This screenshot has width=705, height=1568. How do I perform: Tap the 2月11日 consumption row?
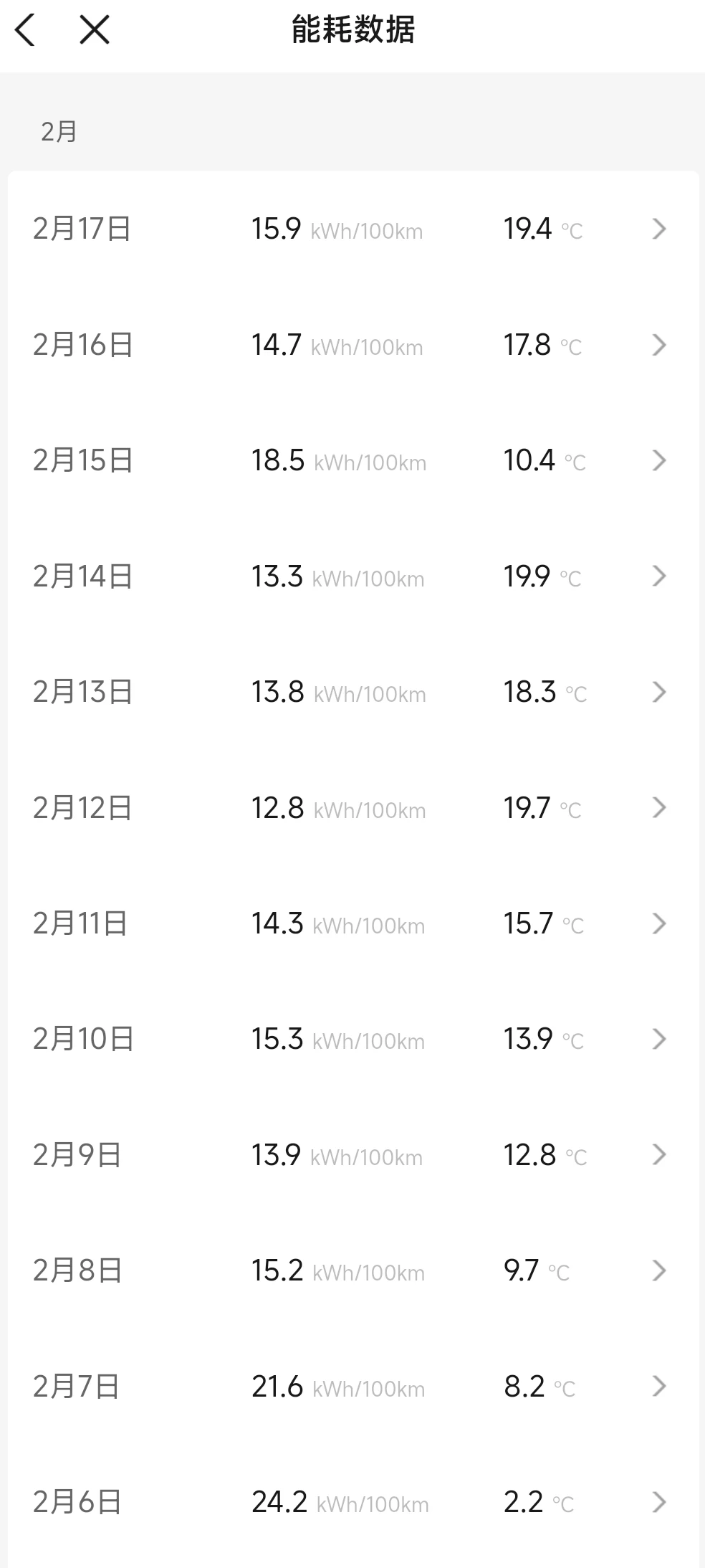(x=352, y=923)
